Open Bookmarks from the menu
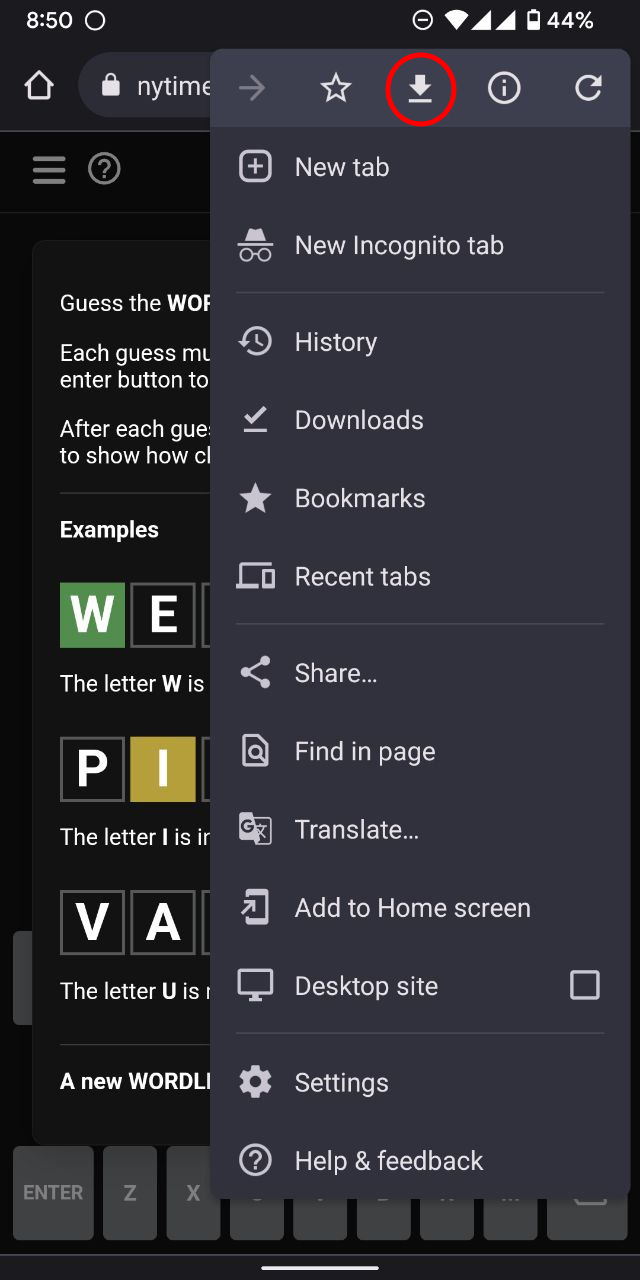 pos(420,498)
